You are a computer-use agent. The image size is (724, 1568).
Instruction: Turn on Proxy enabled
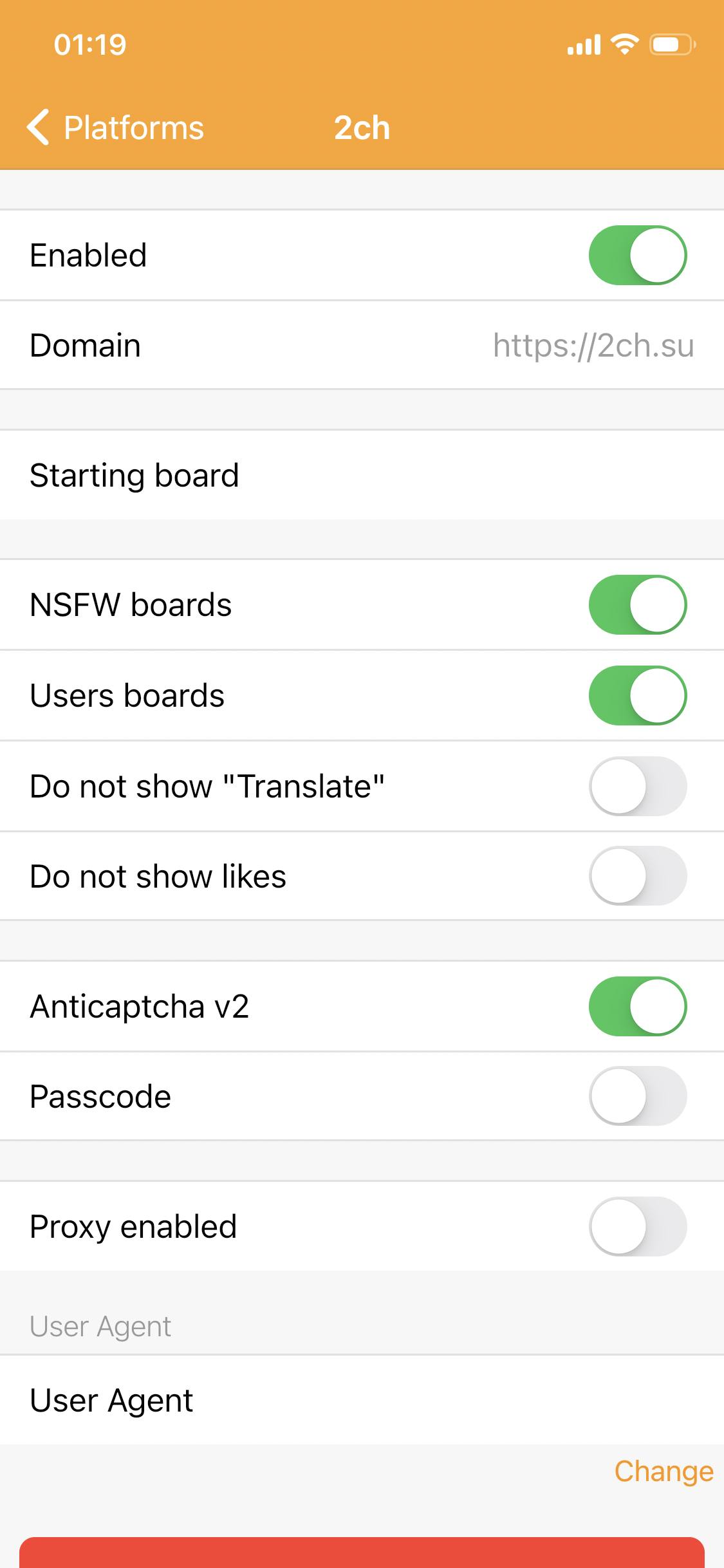tap(638, 1226)
